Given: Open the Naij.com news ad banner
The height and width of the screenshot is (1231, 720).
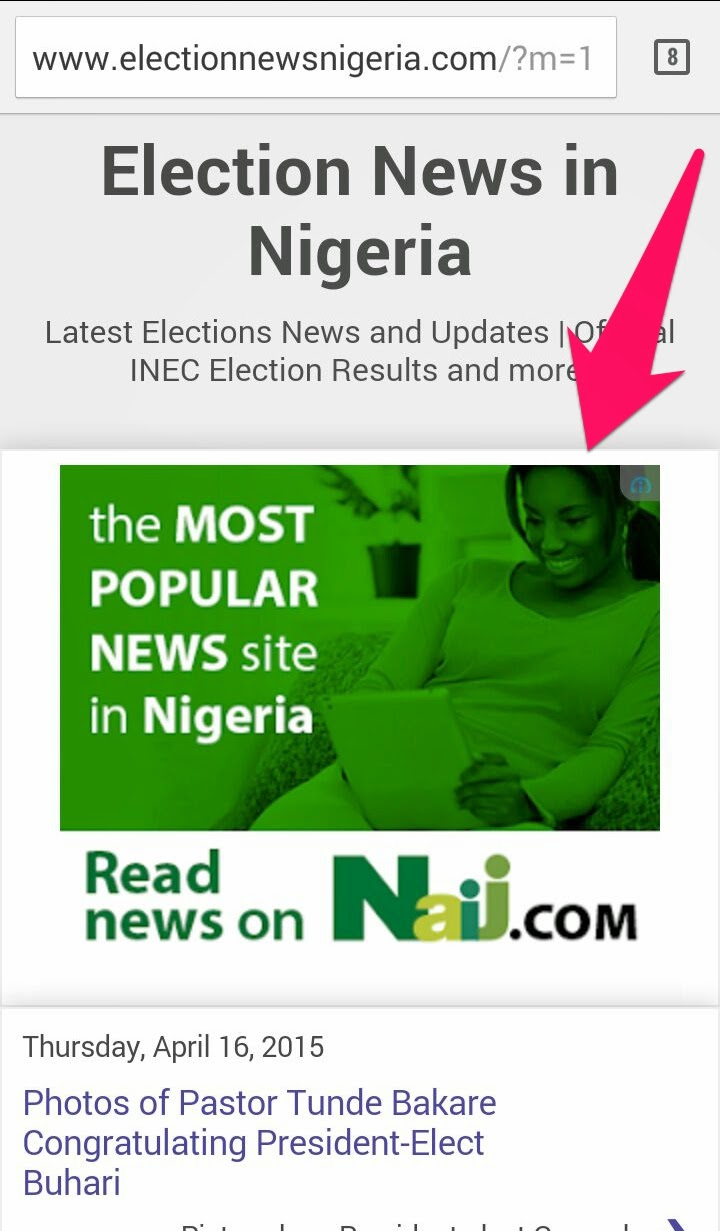Looking at the screenshot, I should [x=360, y=700].
